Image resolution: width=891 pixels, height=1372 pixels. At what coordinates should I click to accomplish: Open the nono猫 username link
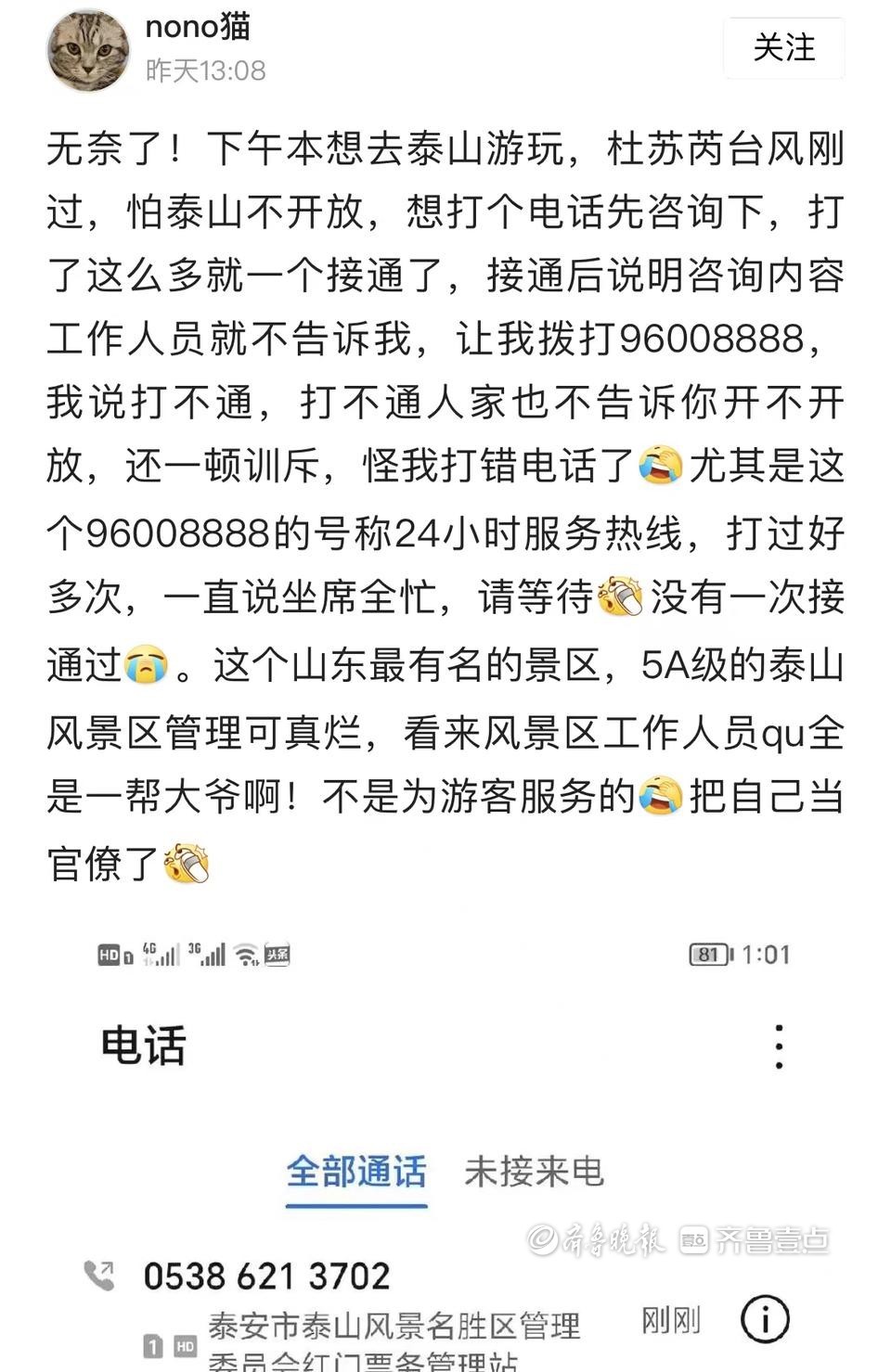click(198, 27)
